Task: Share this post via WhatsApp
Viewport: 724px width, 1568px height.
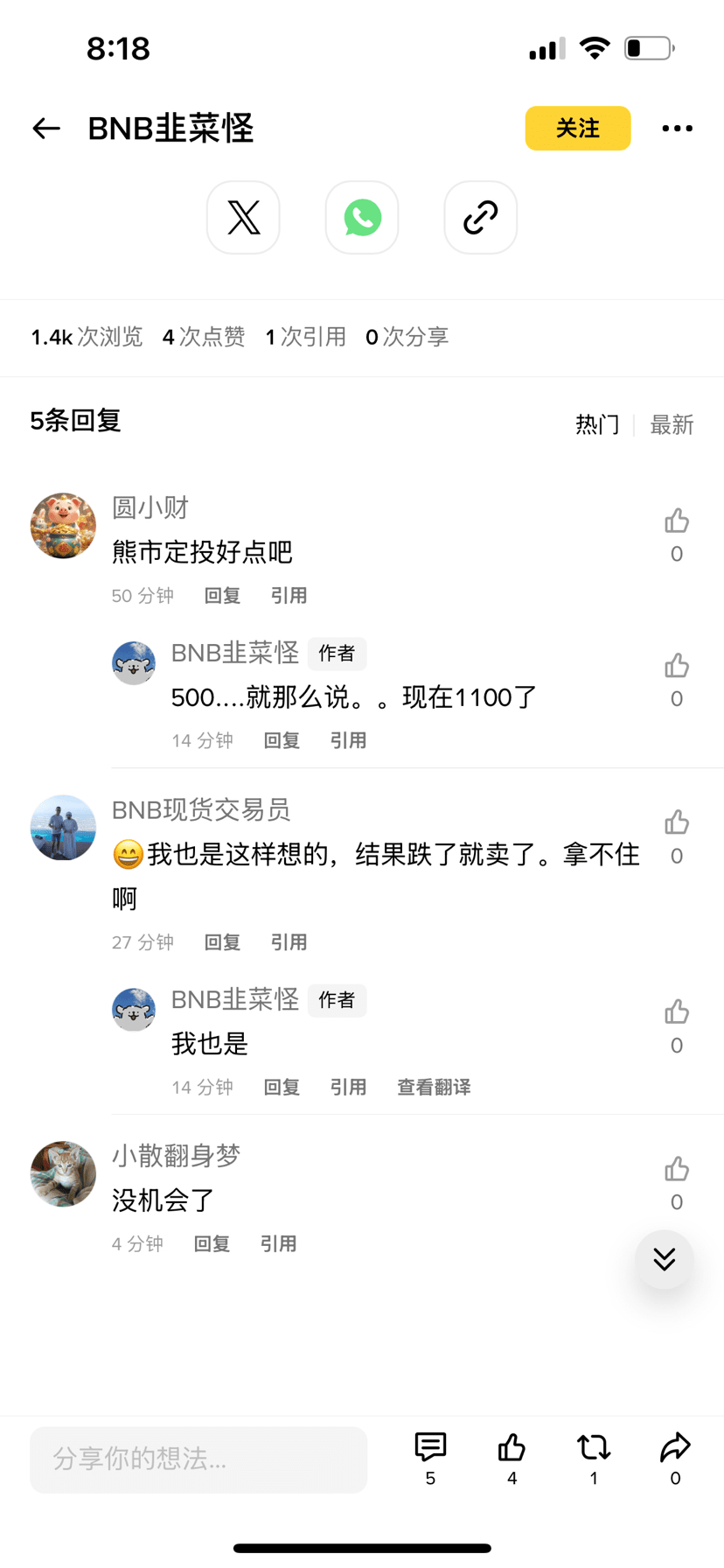Action: (x=362, y=217)
